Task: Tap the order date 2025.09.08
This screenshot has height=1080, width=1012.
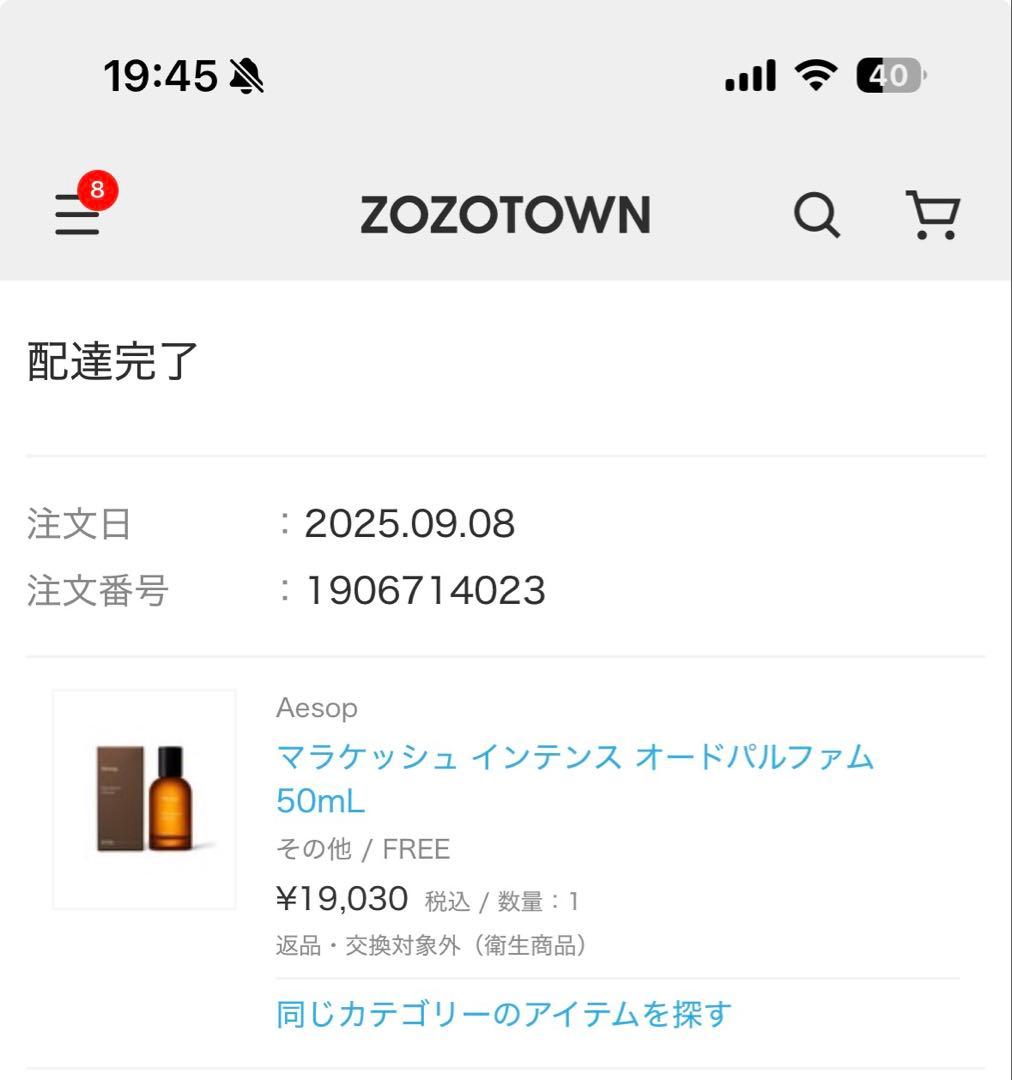Action: 410,525
